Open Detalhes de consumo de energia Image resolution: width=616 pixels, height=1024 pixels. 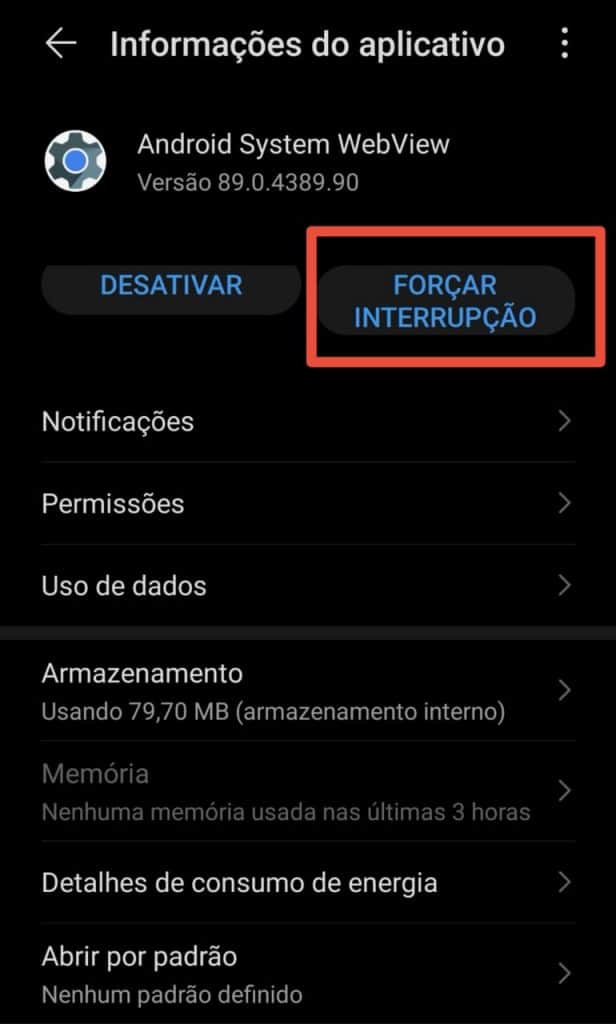tap(308, 882)
